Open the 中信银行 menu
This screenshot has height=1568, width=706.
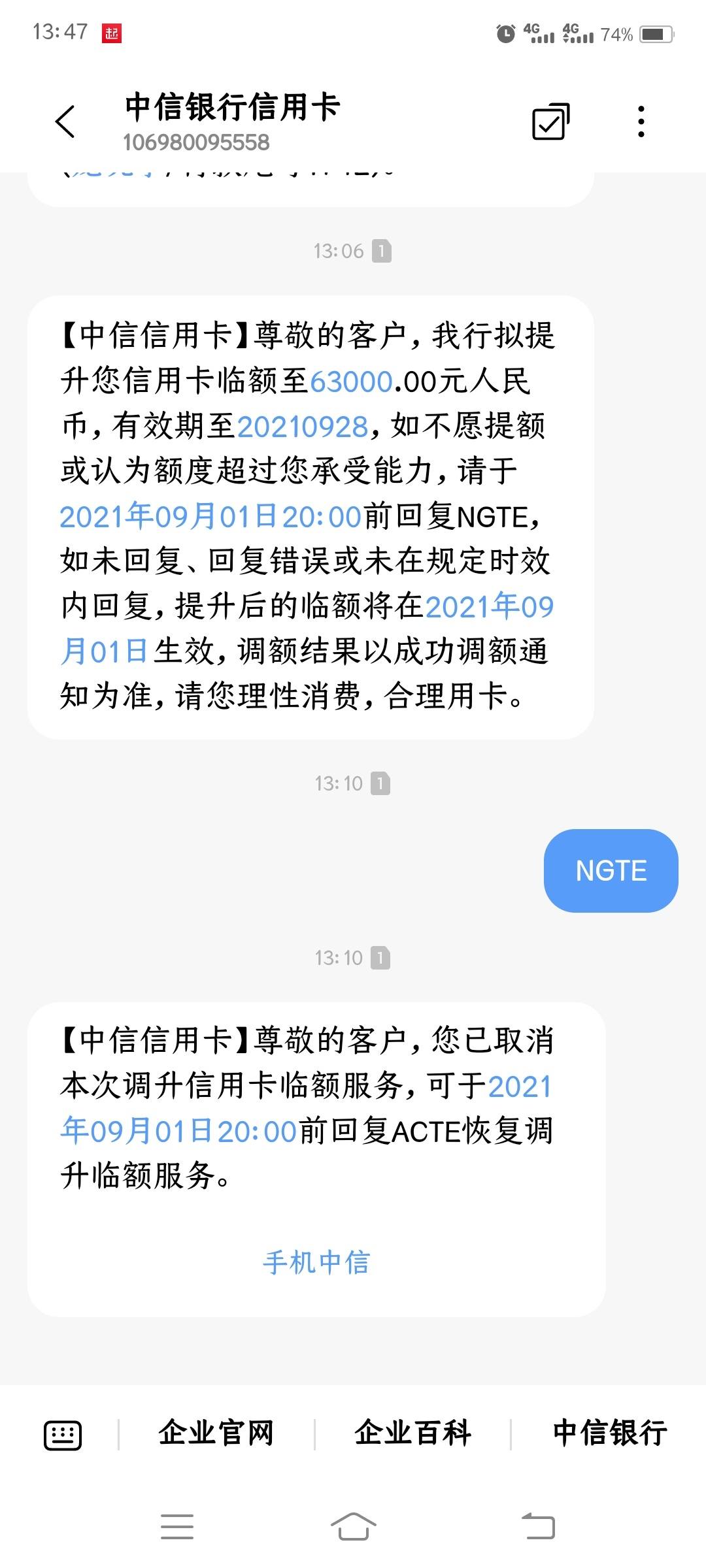[x=610, y=1433]
